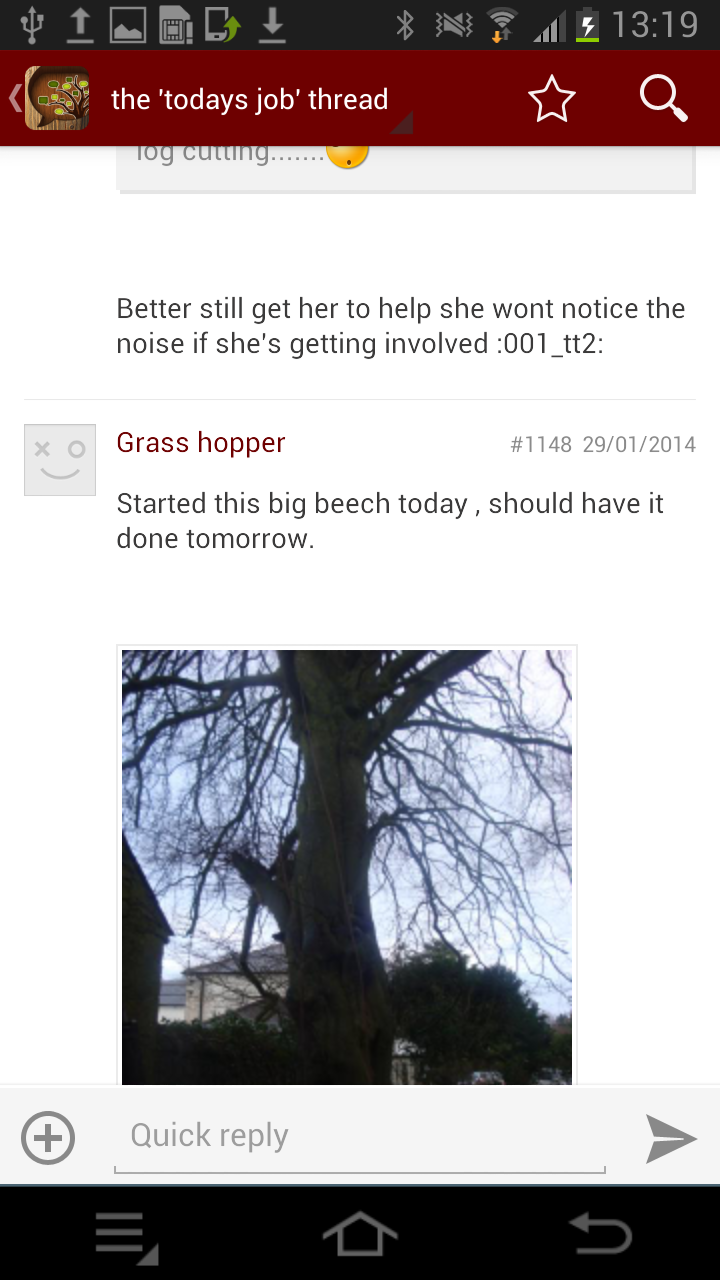Return using the system back button

click(x=600, y=1234)
